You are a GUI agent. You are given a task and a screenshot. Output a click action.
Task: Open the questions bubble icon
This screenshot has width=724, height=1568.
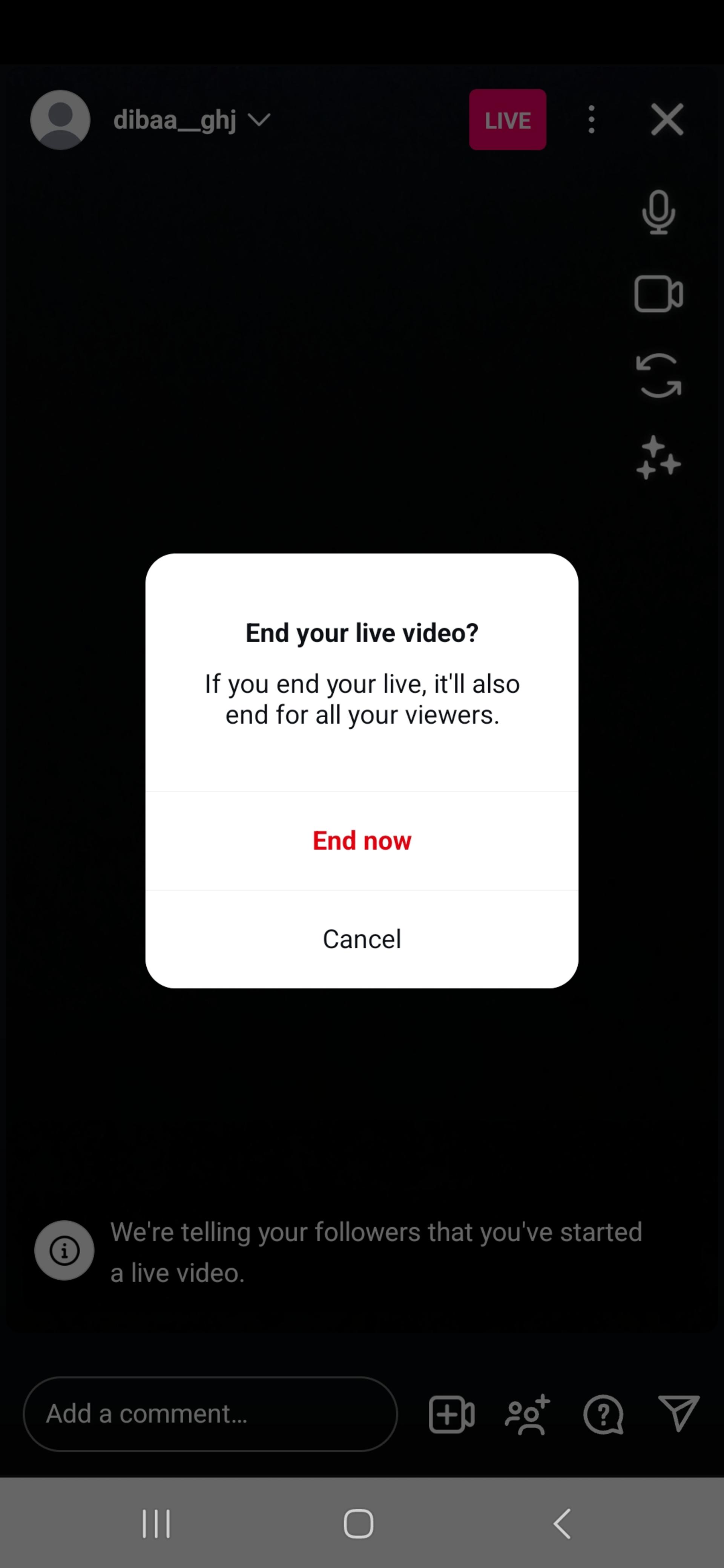(603, 1415)
